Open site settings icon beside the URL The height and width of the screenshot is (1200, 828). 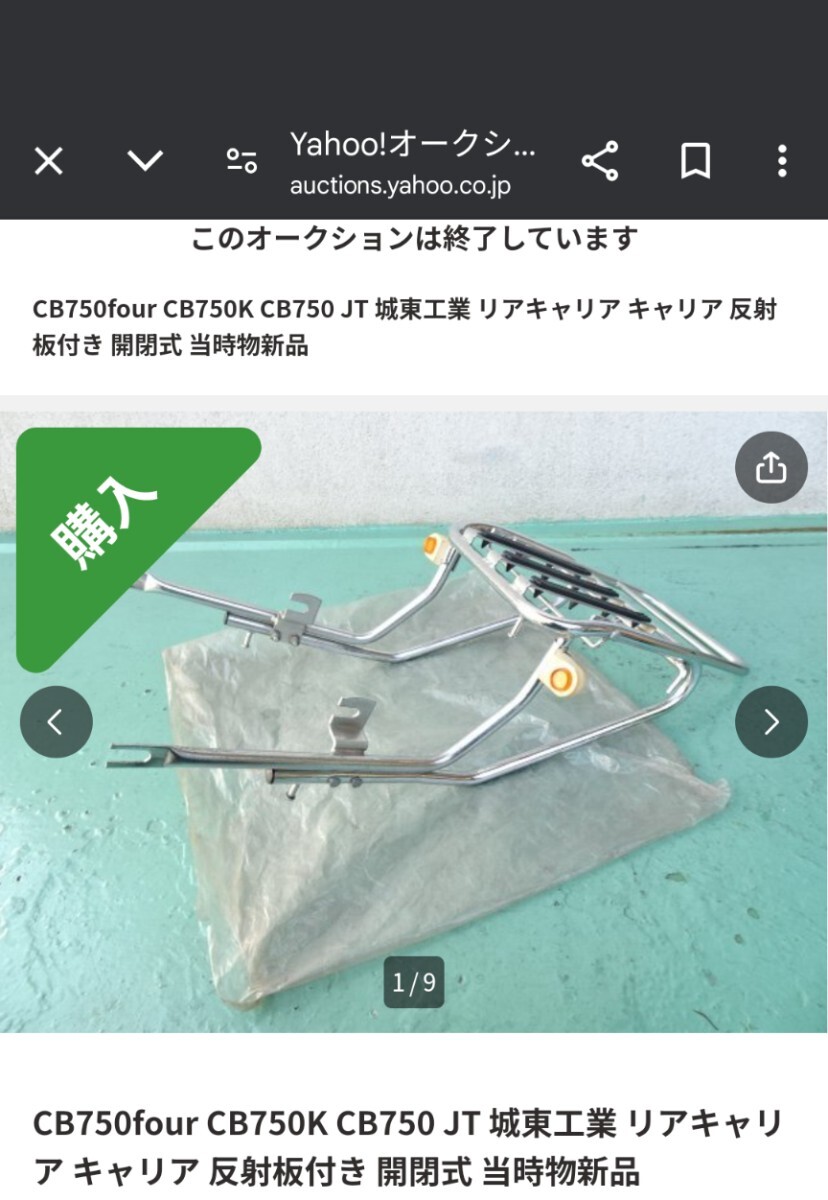point(241,161)
